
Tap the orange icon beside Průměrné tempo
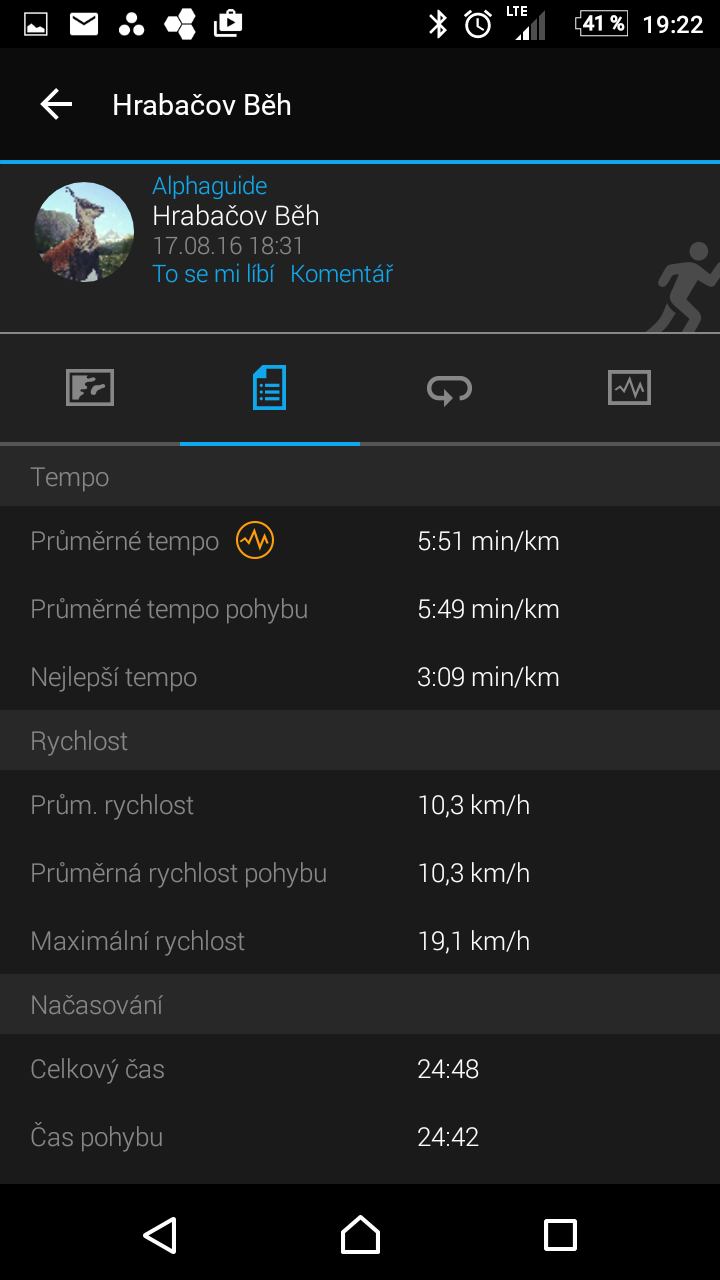pyautogui.click(x=255, y=541)
